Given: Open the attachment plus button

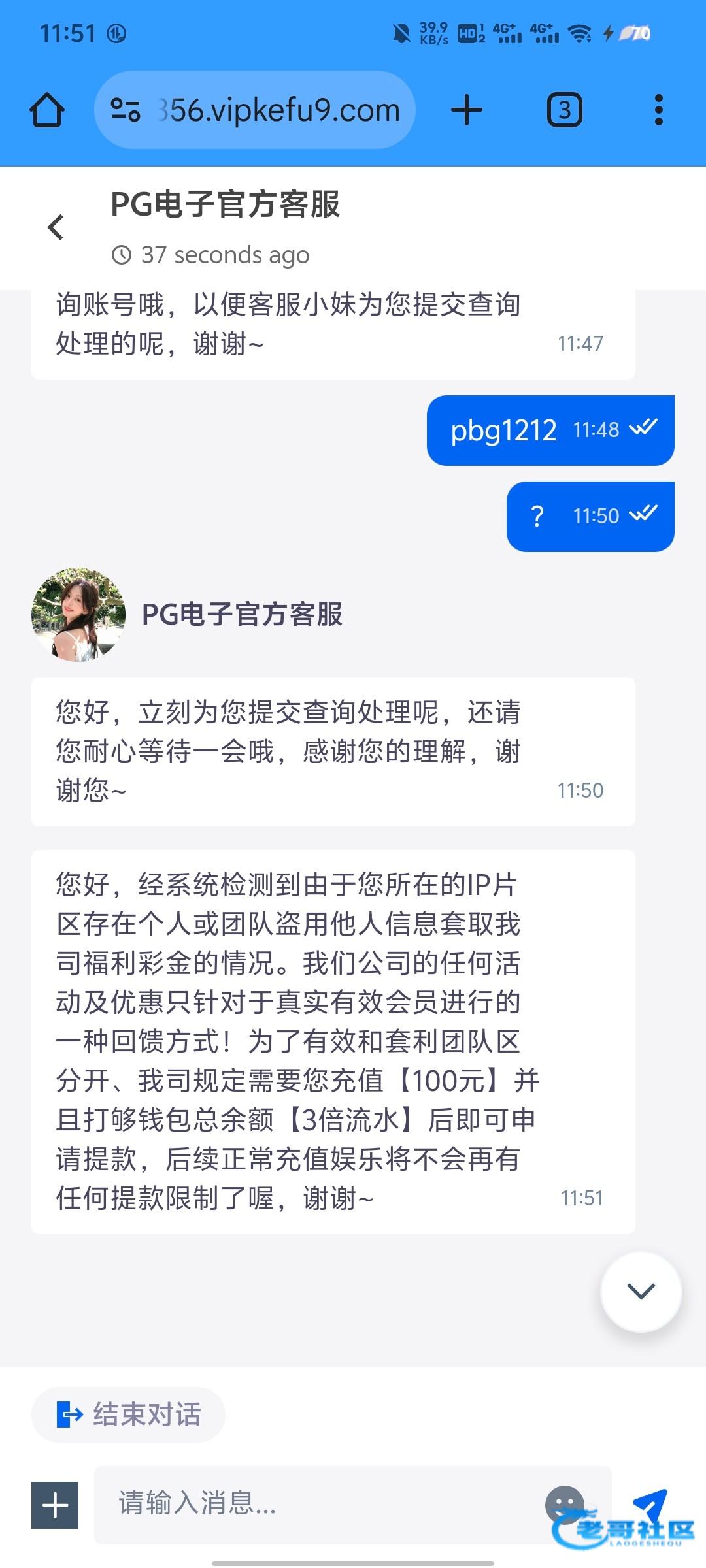Looking at the screenshot, I should (55, 1505).
